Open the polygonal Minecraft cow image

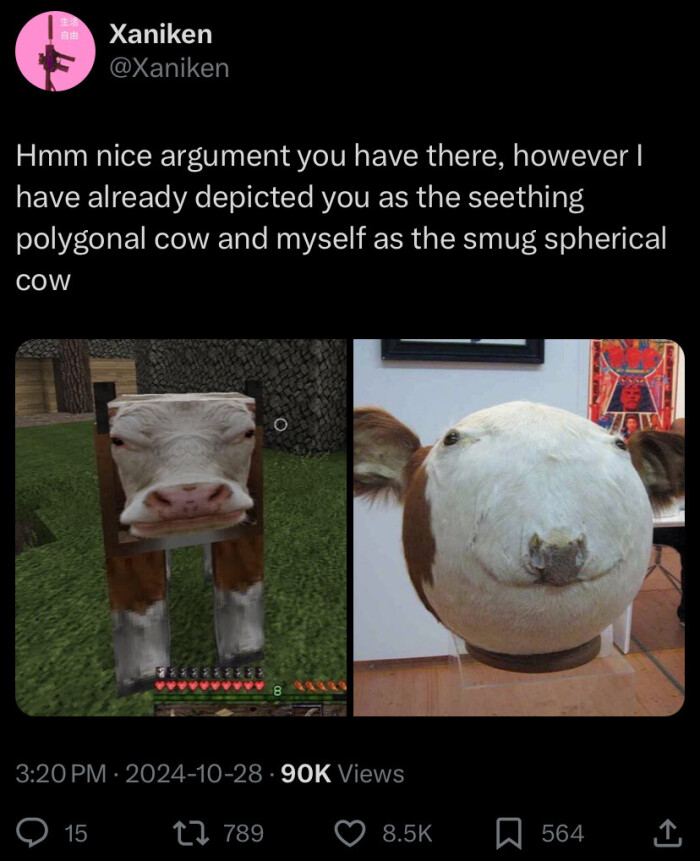tap(181, 527)
